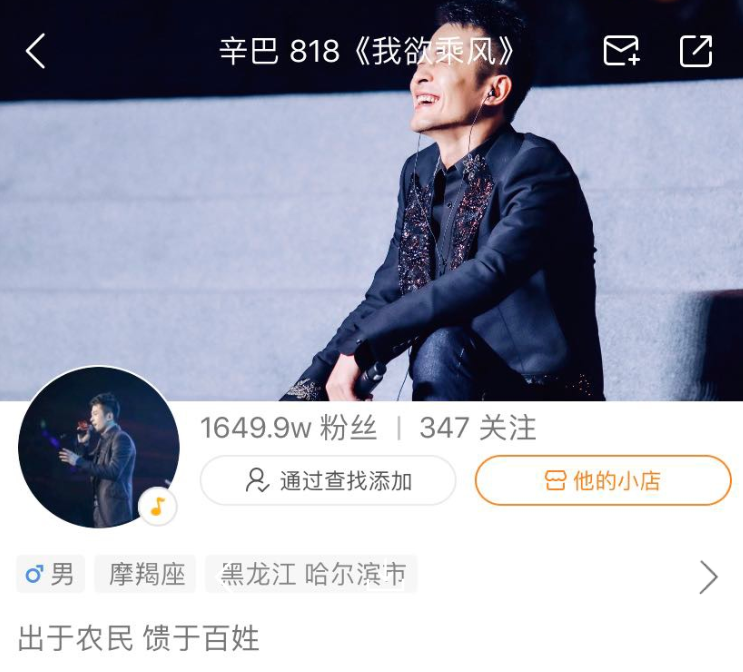
Task: Expand profile details with the right chevron
Action: pyautogui.click(x=708, y=577)
